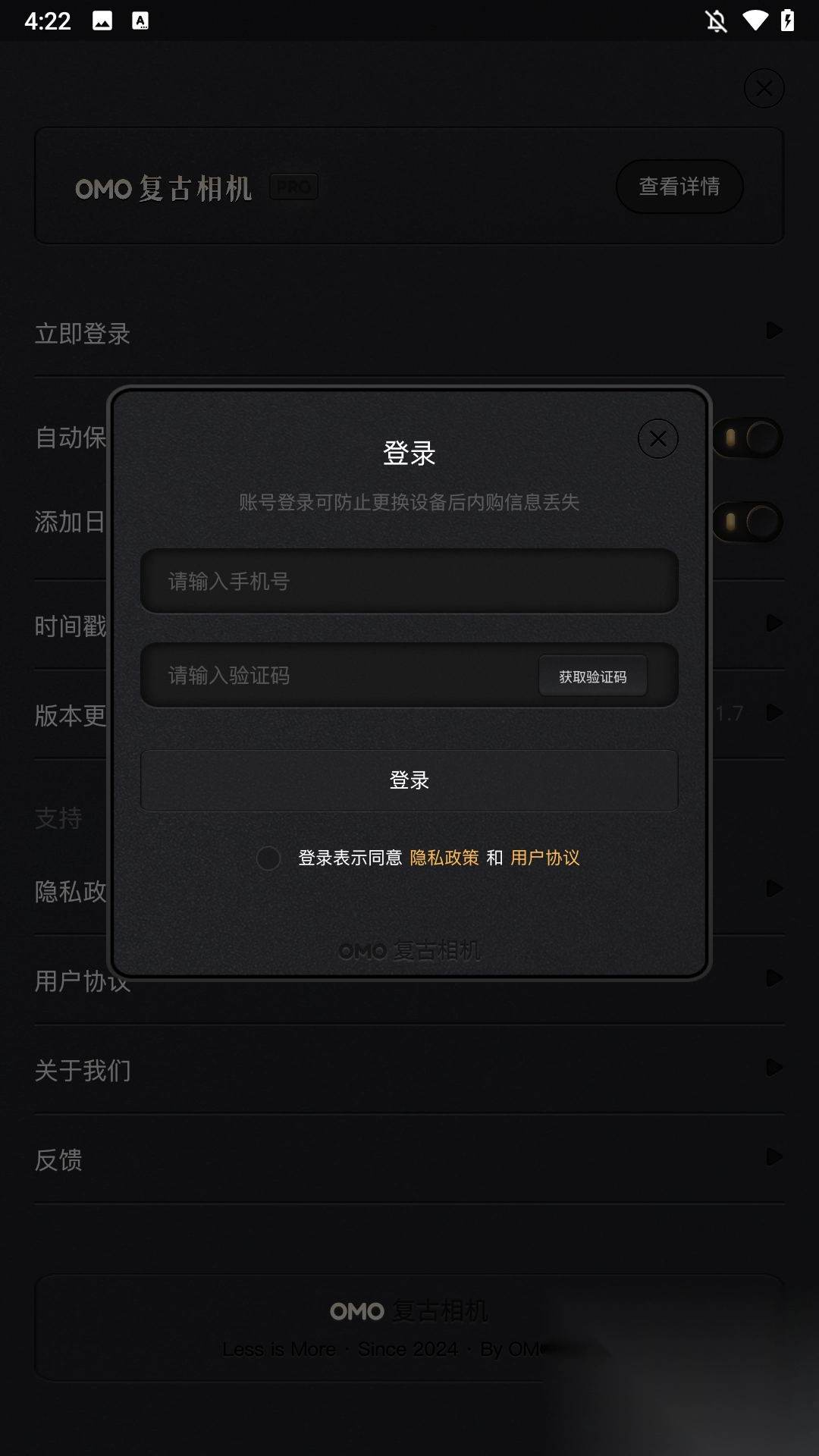Tap the 登录 submit button
The image size is (819, 1456).
coord(409,780)
